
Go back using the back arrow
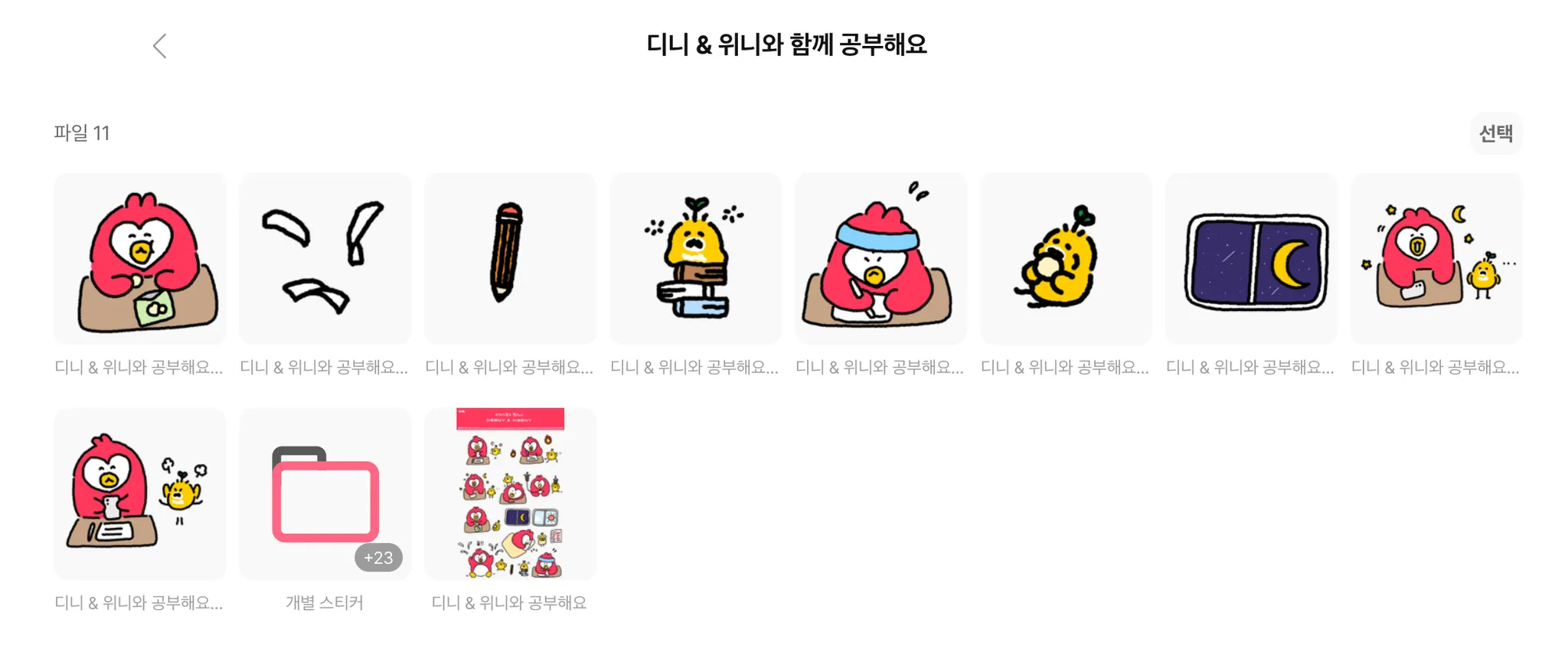159,46
